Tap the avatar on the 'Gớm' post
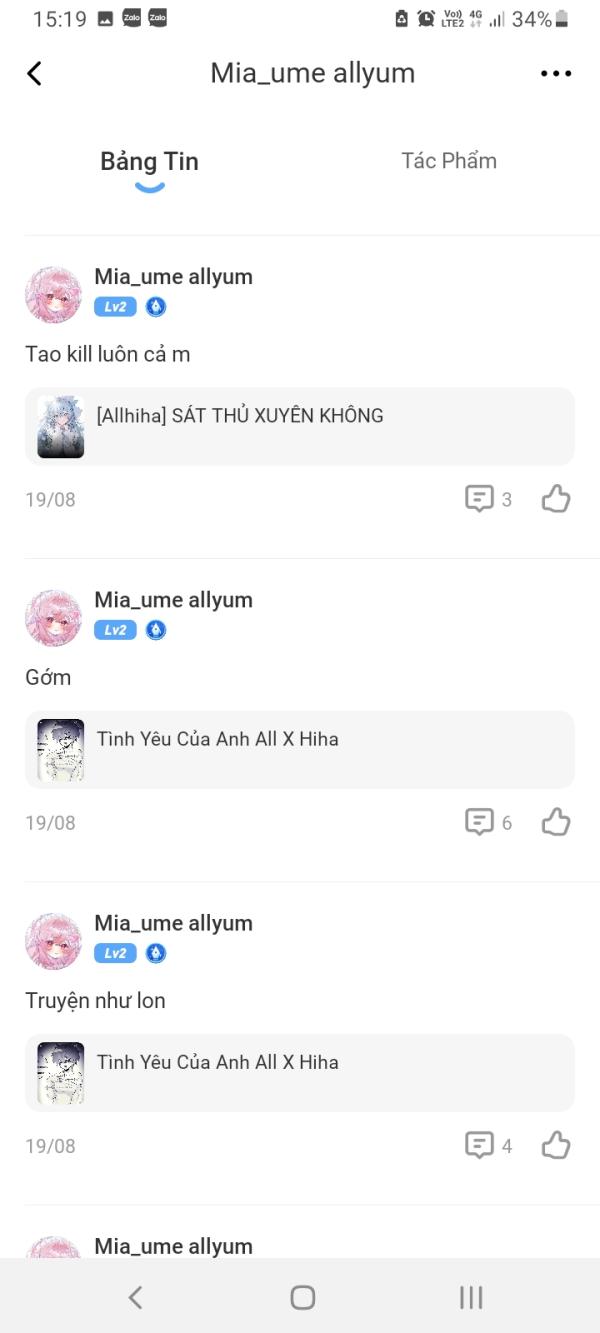Viewport: 600px width, 1333px height. [53, 617]
